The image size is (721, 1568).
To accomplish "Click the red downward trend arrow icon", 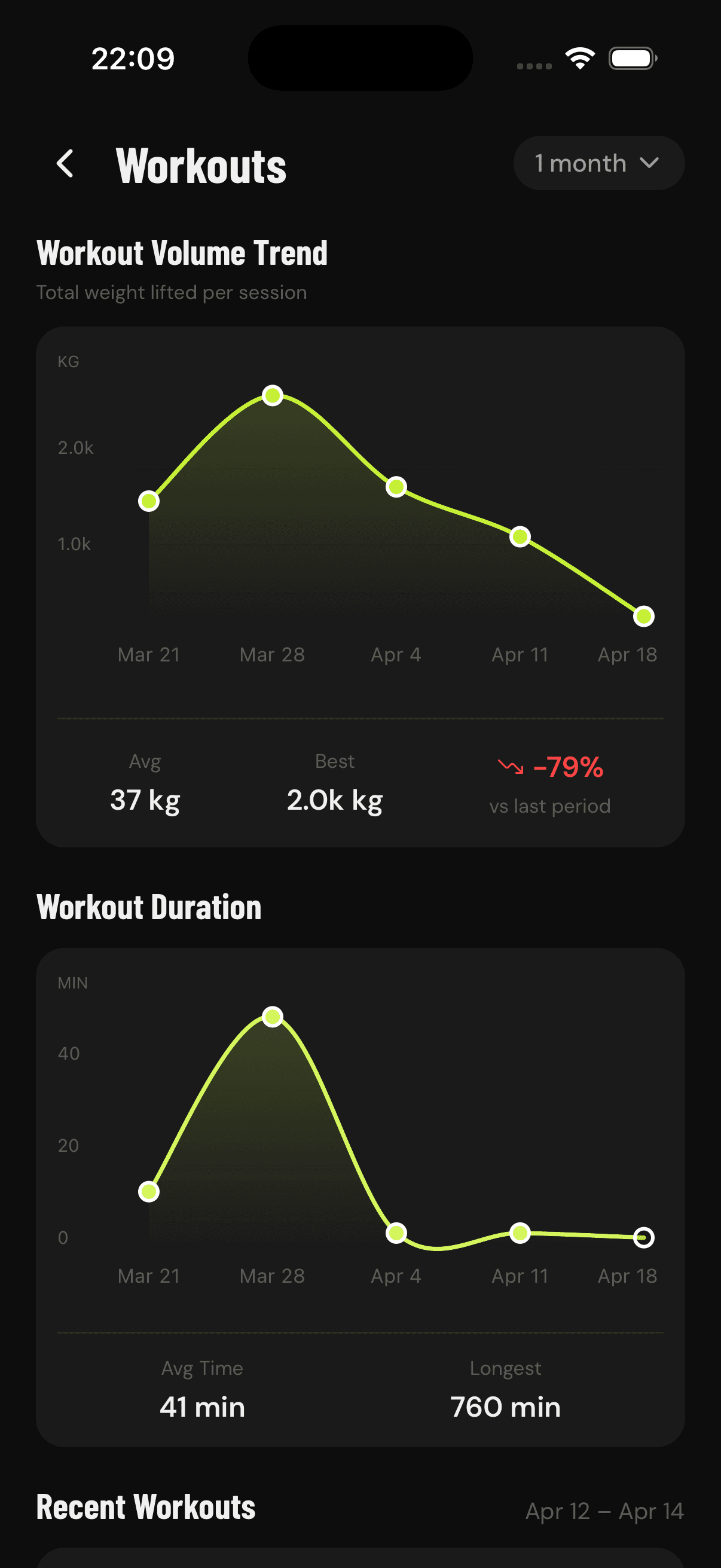I will click(510, 769).
